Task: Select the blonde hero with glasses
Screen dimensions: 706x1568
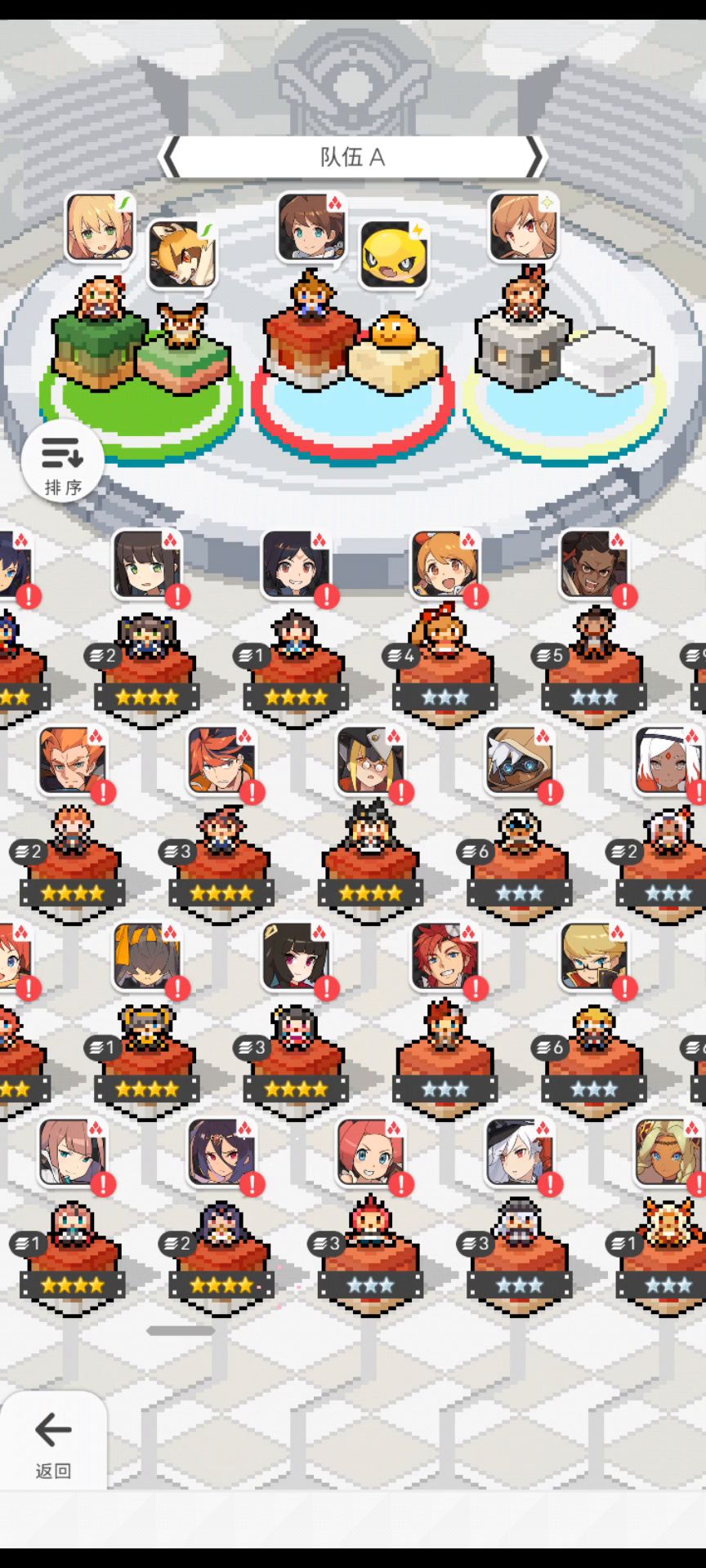Action: [594, 955]
